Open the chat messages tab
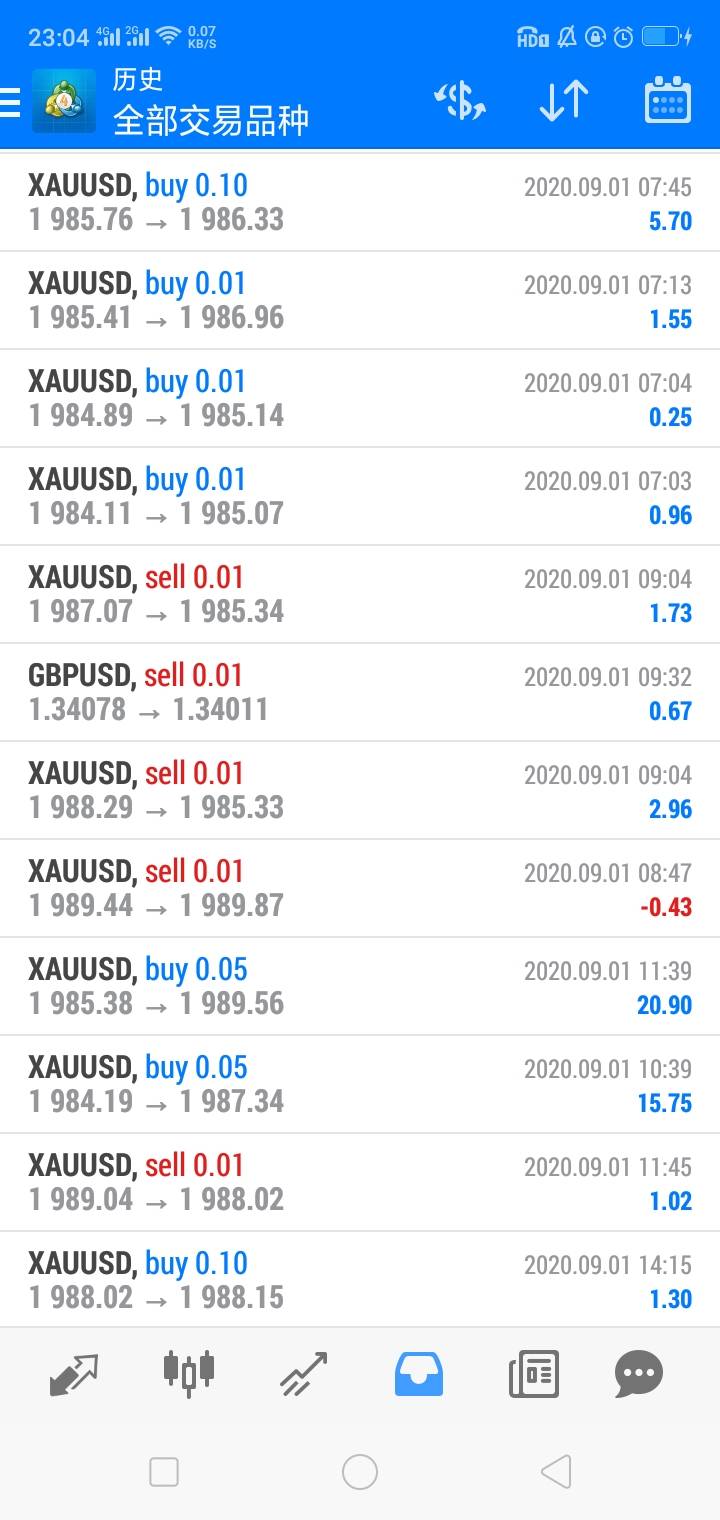This screenshot has width=720, height=1520. [x=639, y=1374]
